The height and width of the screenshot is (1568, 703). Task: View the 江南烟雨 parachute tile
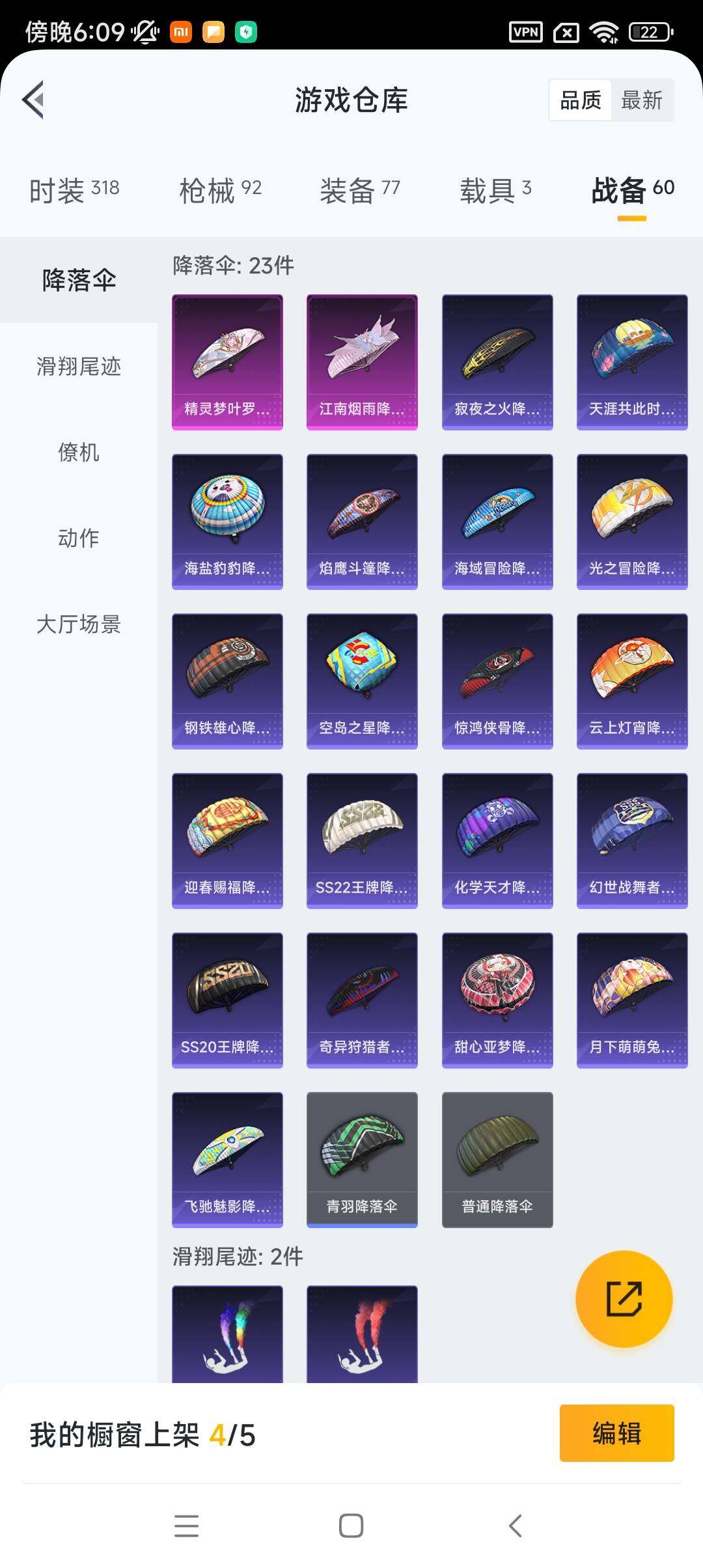tap(362, 362)
